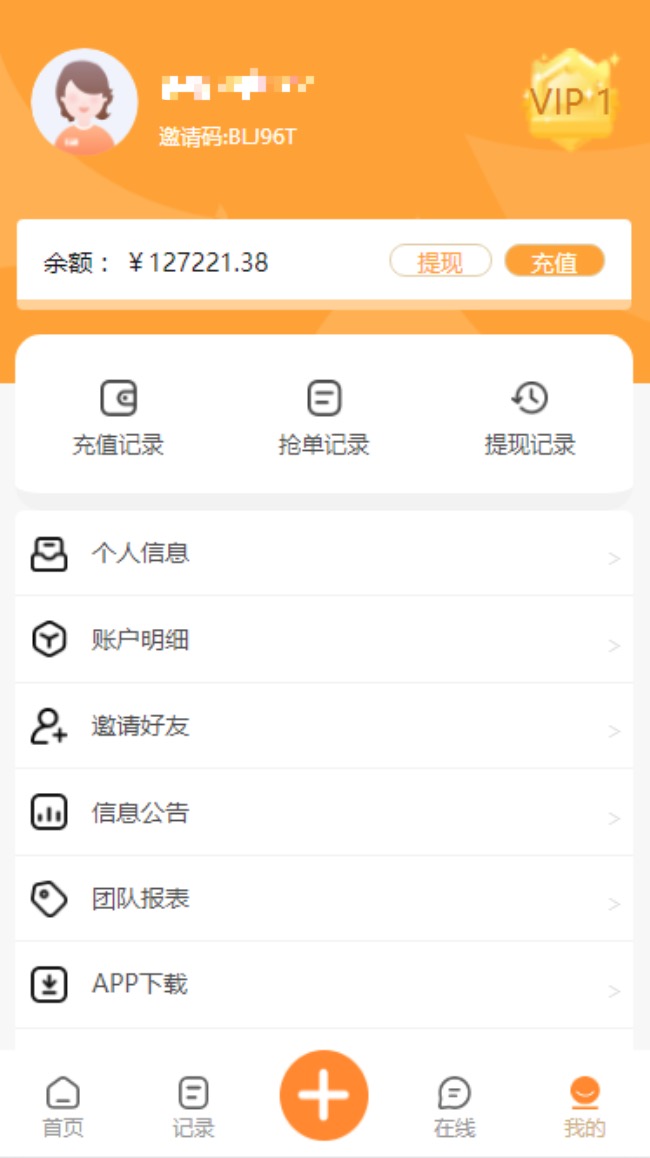This screenshot has height=1158, width=650.
Task: Open 信息公告 announcements row
Action: (324, 812)
